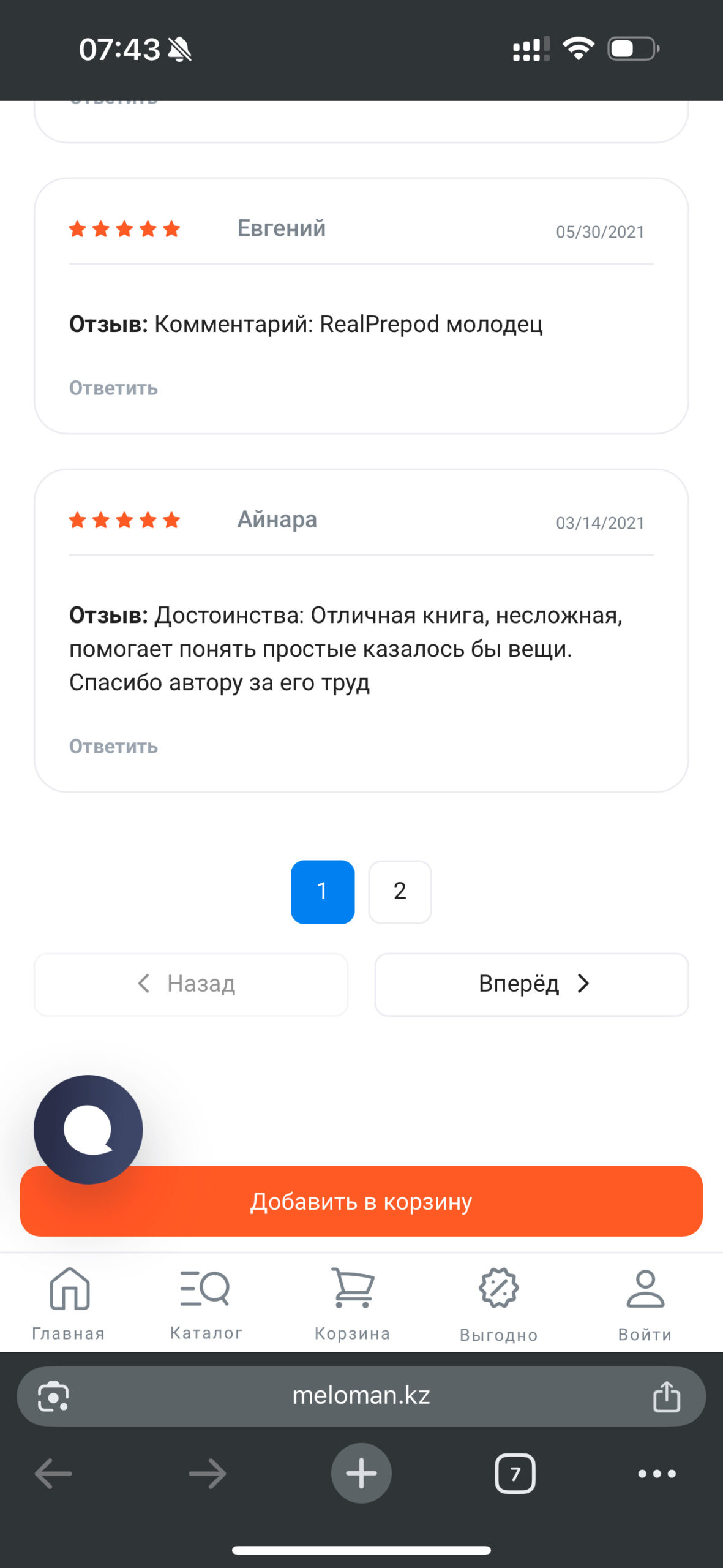Go back in browser history
Screen dimensions: 723x1568
coord(53,1474)
